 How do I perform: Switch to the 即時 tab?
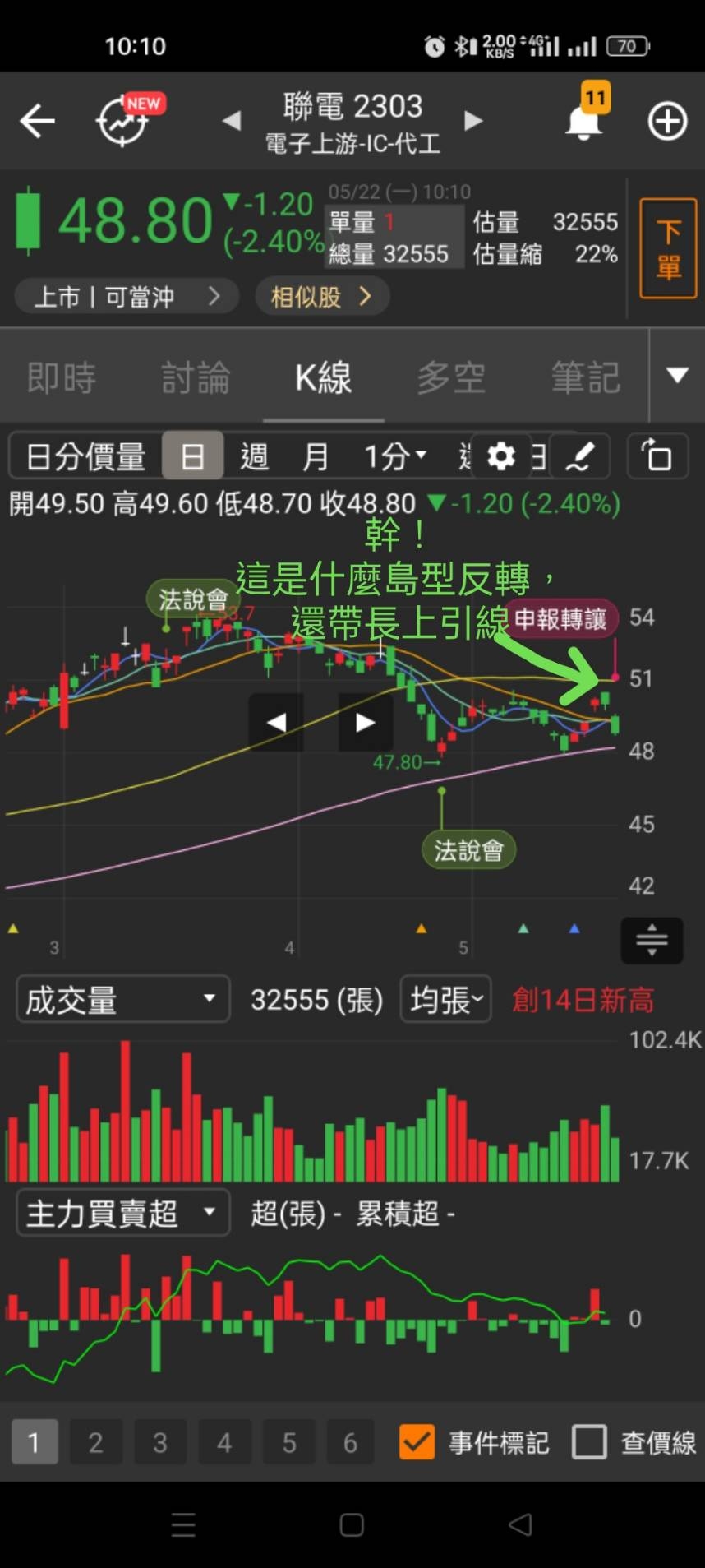point(62,377)
